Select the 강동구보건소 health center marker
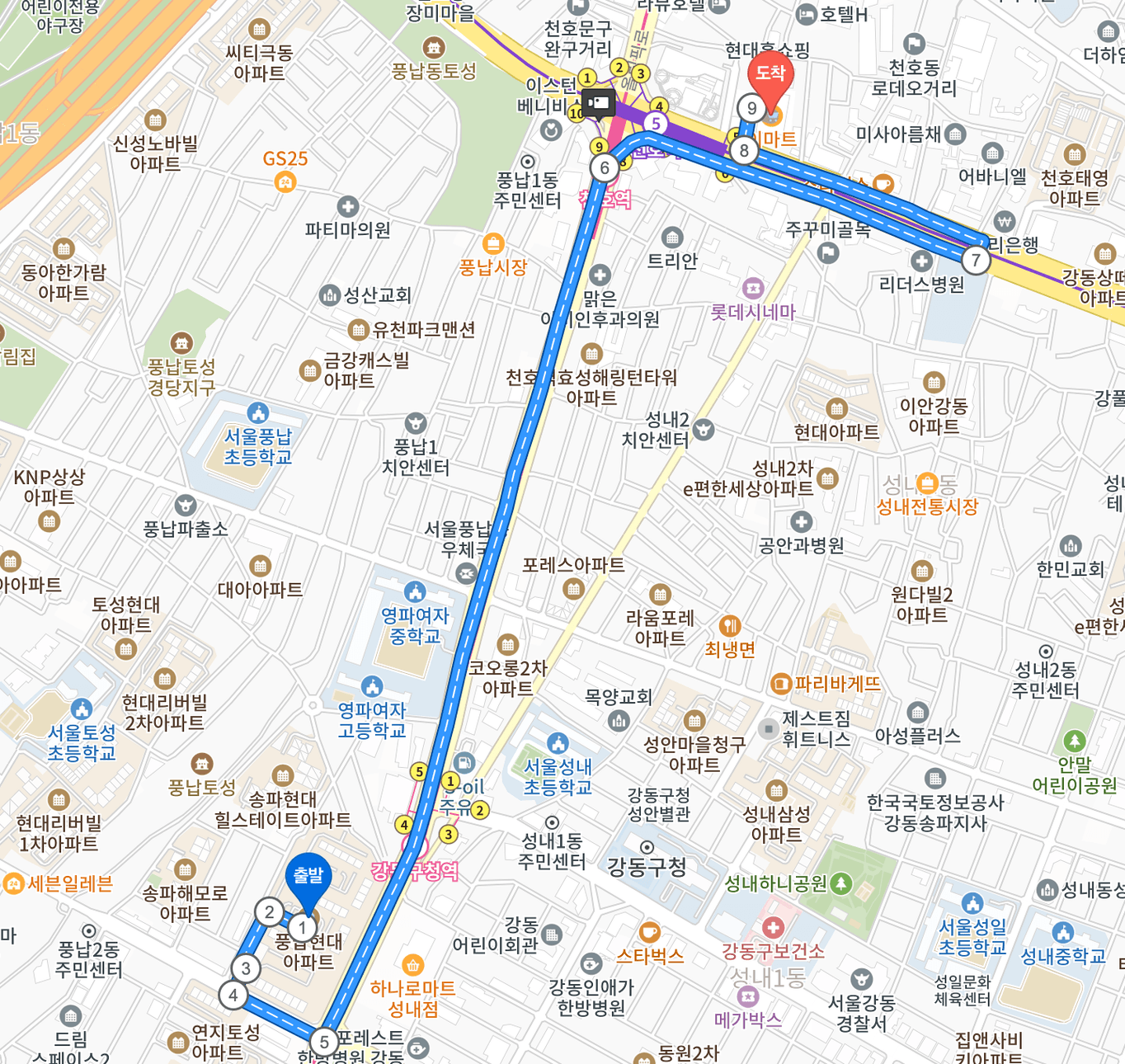This screenshot has width=1125, height=1064. (x=773, y=929)
